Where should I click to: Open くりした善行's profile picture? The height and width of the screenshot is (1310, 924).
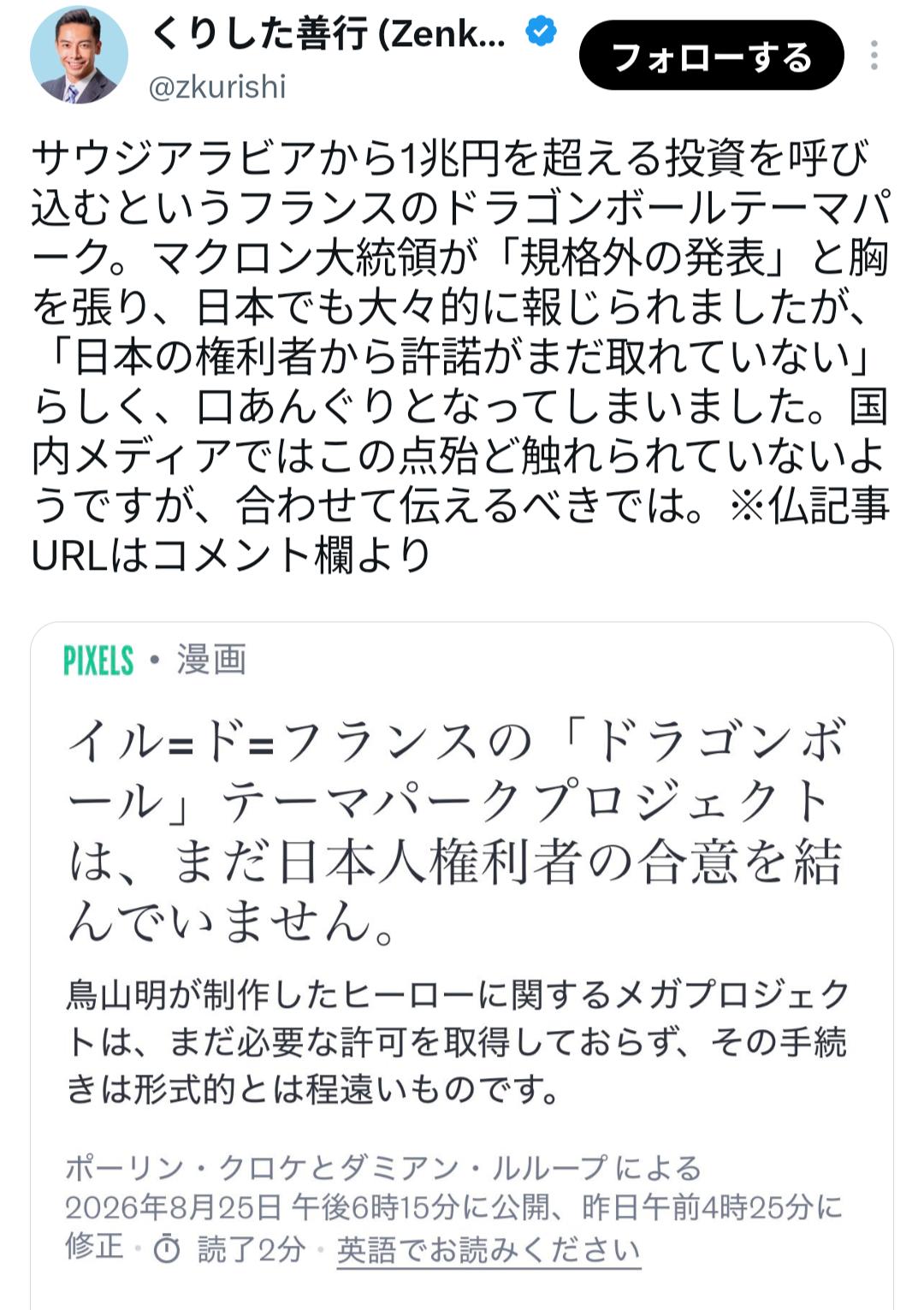(79, 56)
